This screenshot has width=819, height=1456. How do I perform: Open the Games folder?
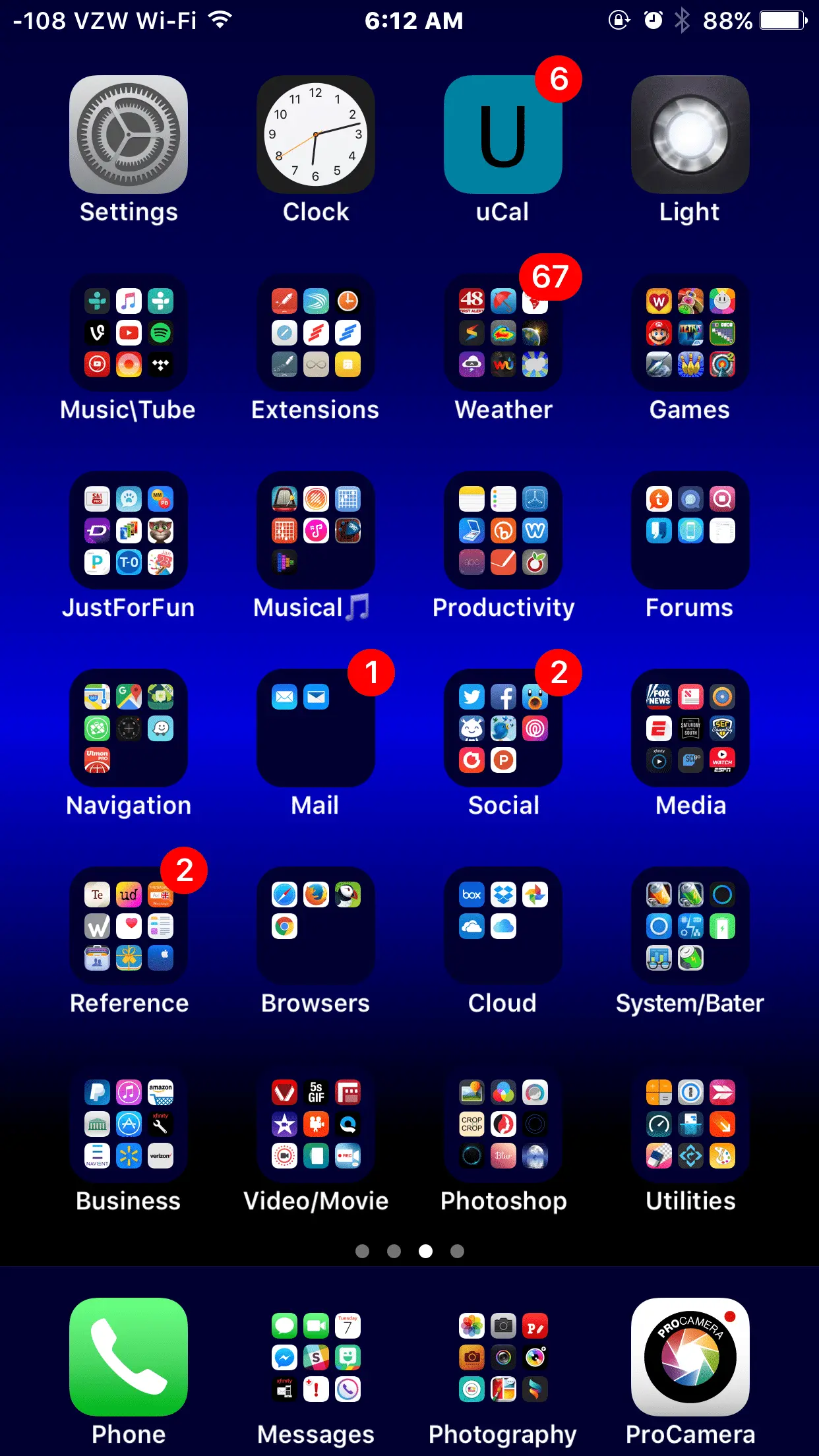[x=690, y=332]
